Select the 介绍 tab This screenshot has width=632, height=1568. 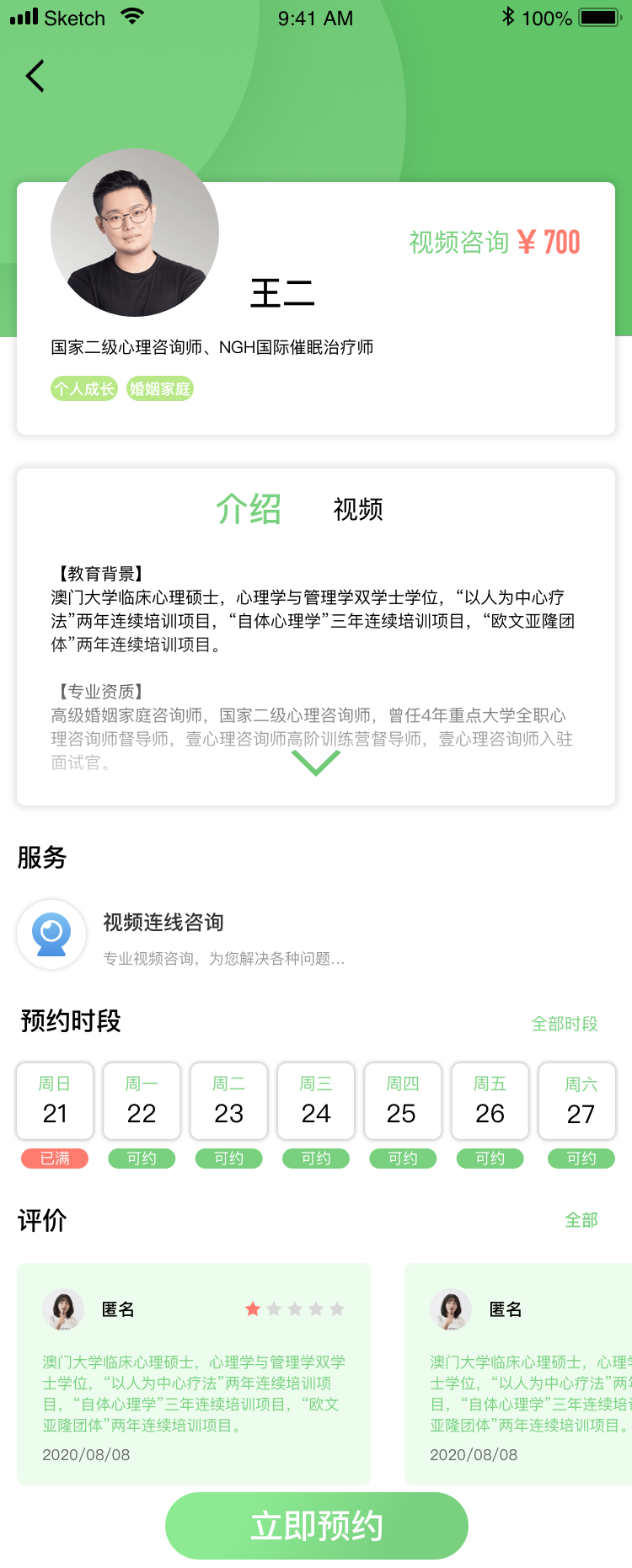pyautogui.click(x=249, y=510)
